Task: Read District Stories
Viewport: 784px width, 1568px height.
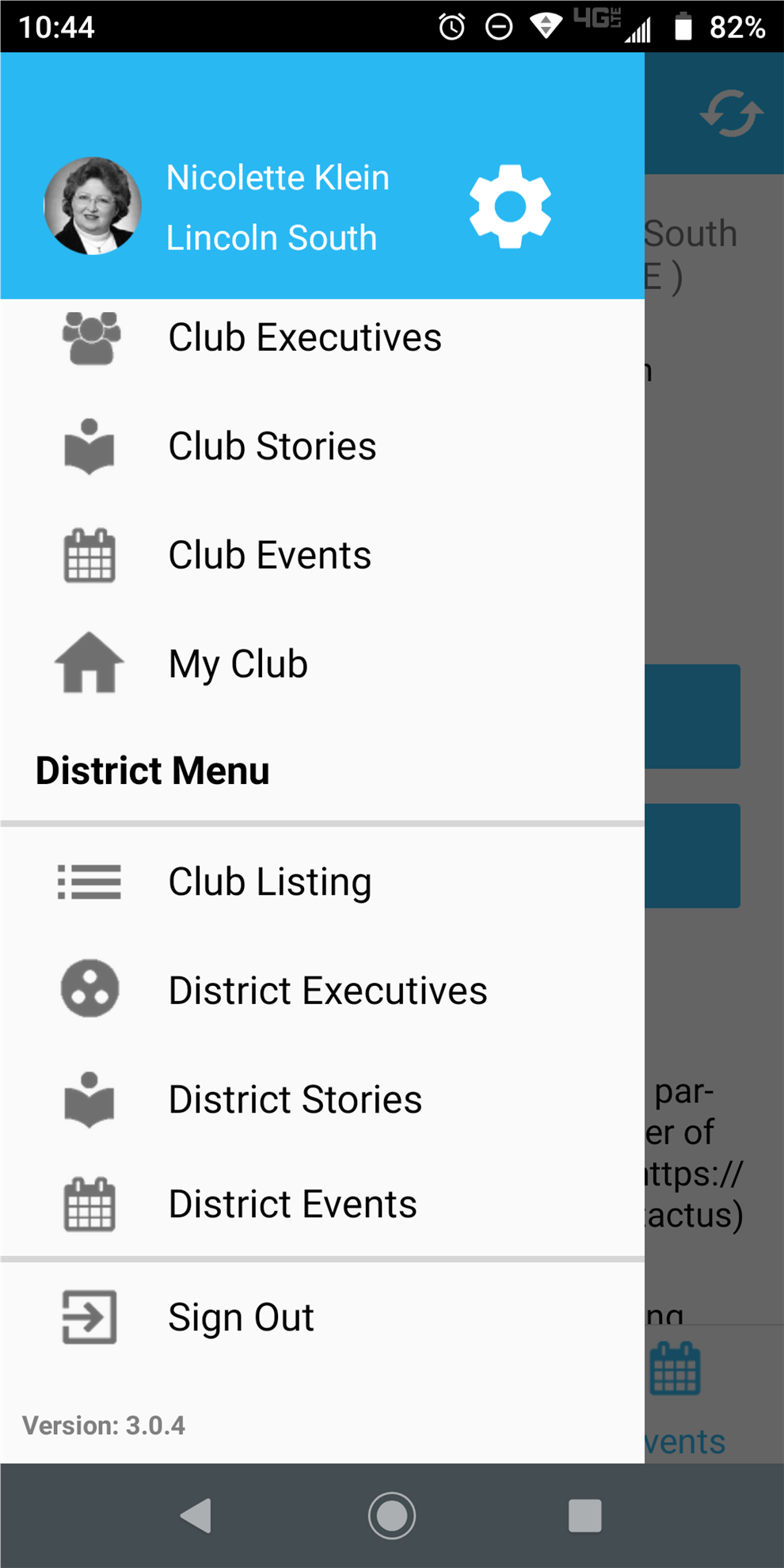Action: pos(295,1099)
